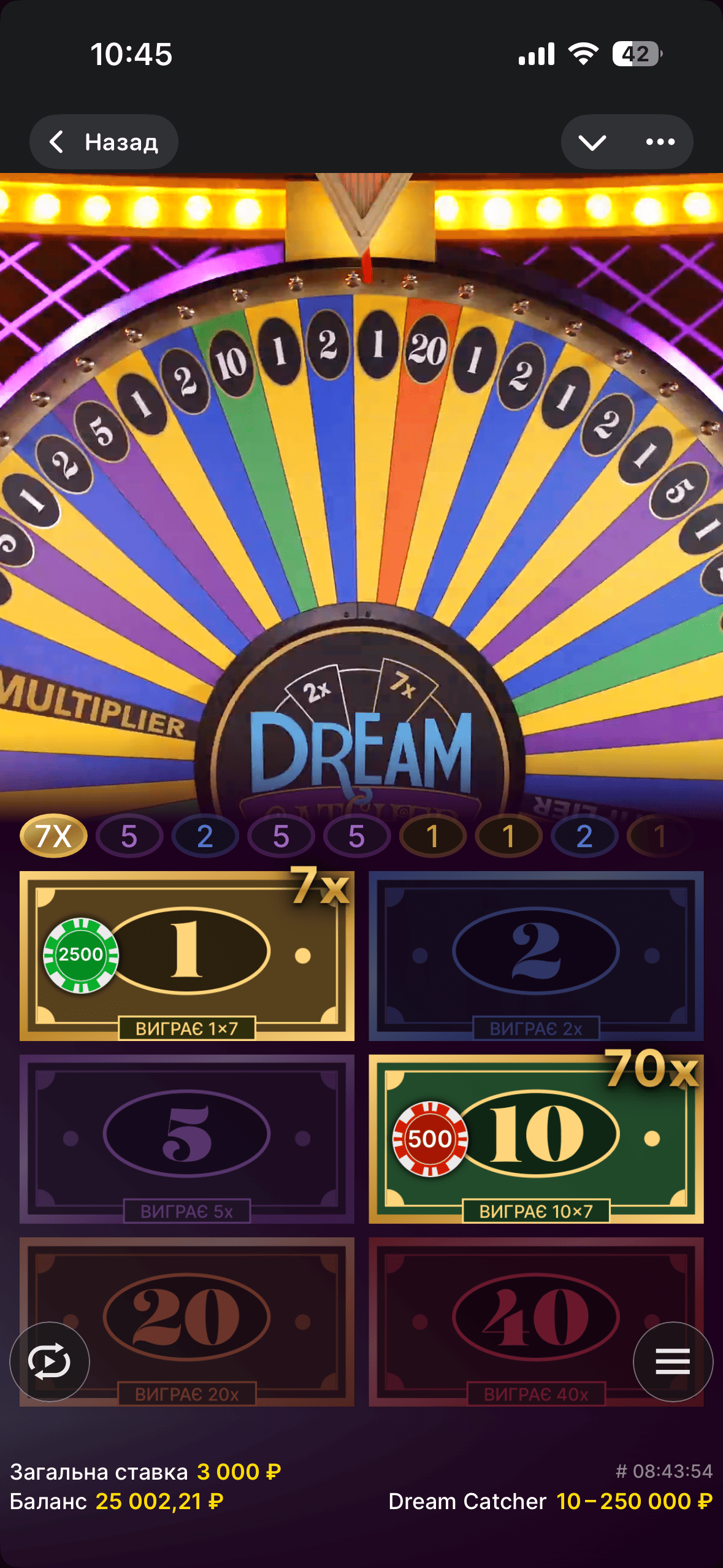Screen dimensions: 723x1568
Task: Collapse the mini app with the chevron
Action: coord(592,142)
